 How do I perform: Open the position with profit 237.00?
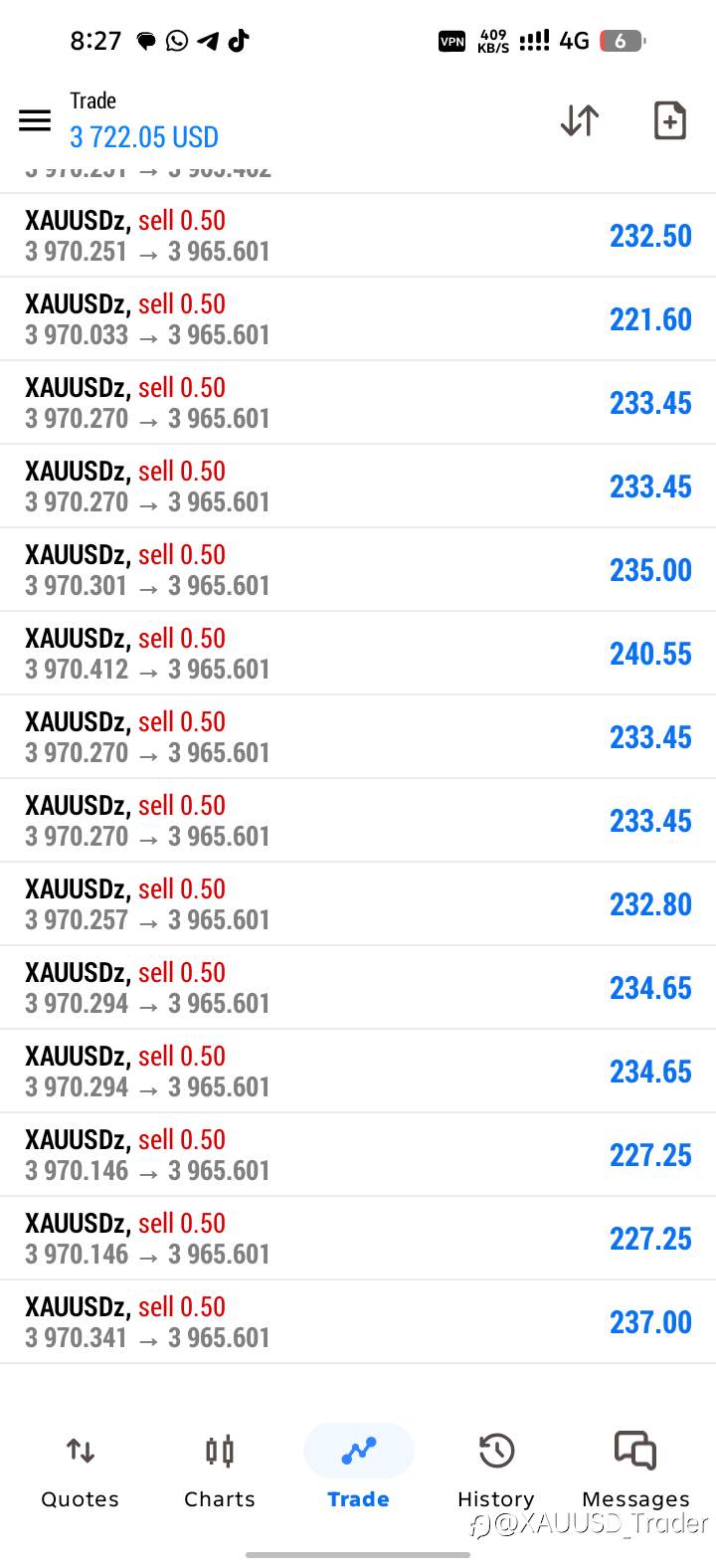358,1322
